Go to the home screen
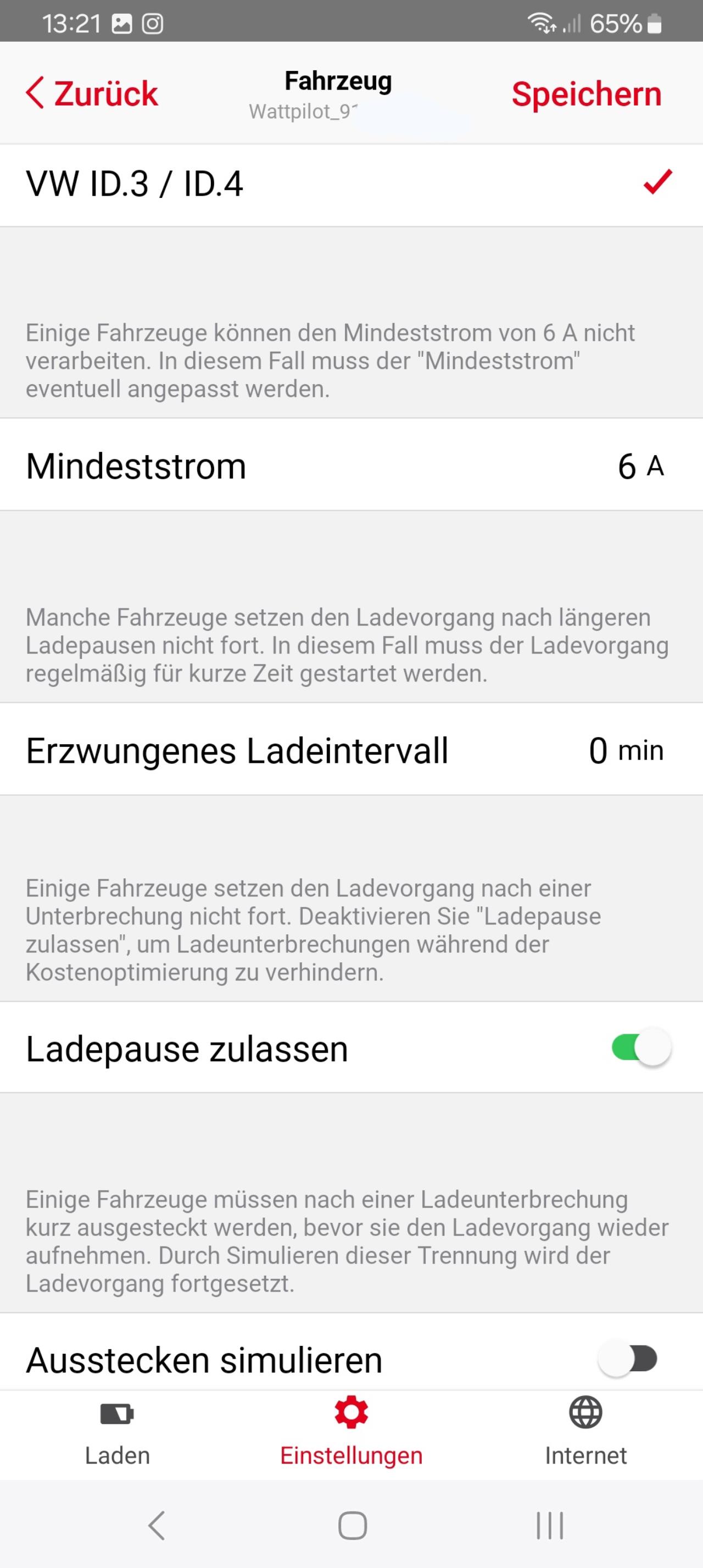This screenshot has width=703, height=1568. [352, 1526]
